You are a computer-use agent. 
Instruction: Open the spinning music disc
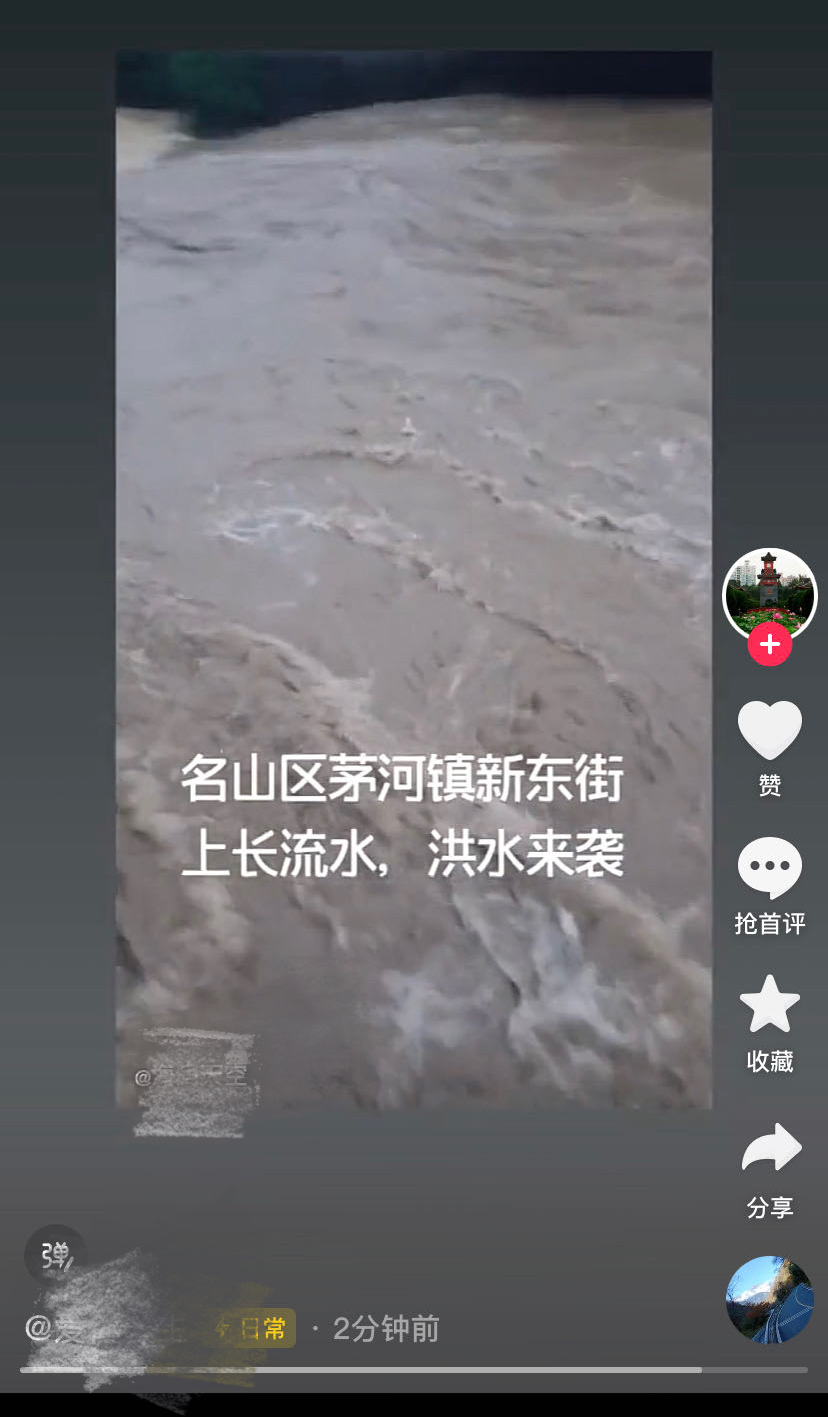769,1299
